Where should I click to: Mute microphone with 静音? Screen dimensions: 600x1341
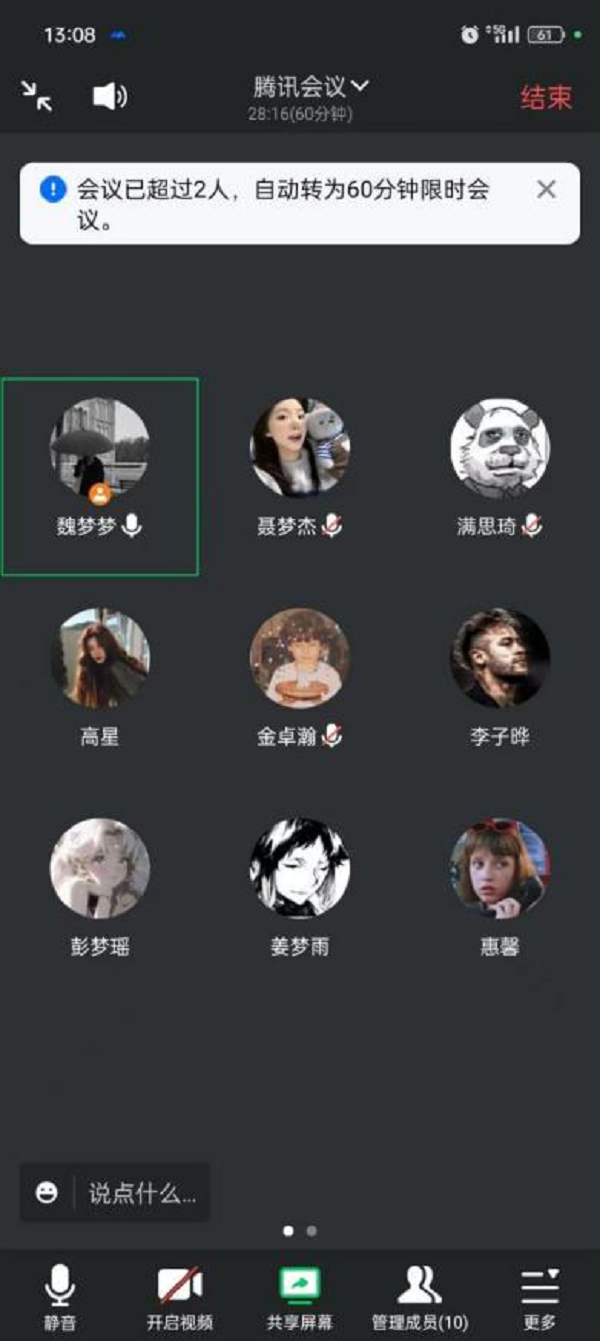pos(60,1296)
